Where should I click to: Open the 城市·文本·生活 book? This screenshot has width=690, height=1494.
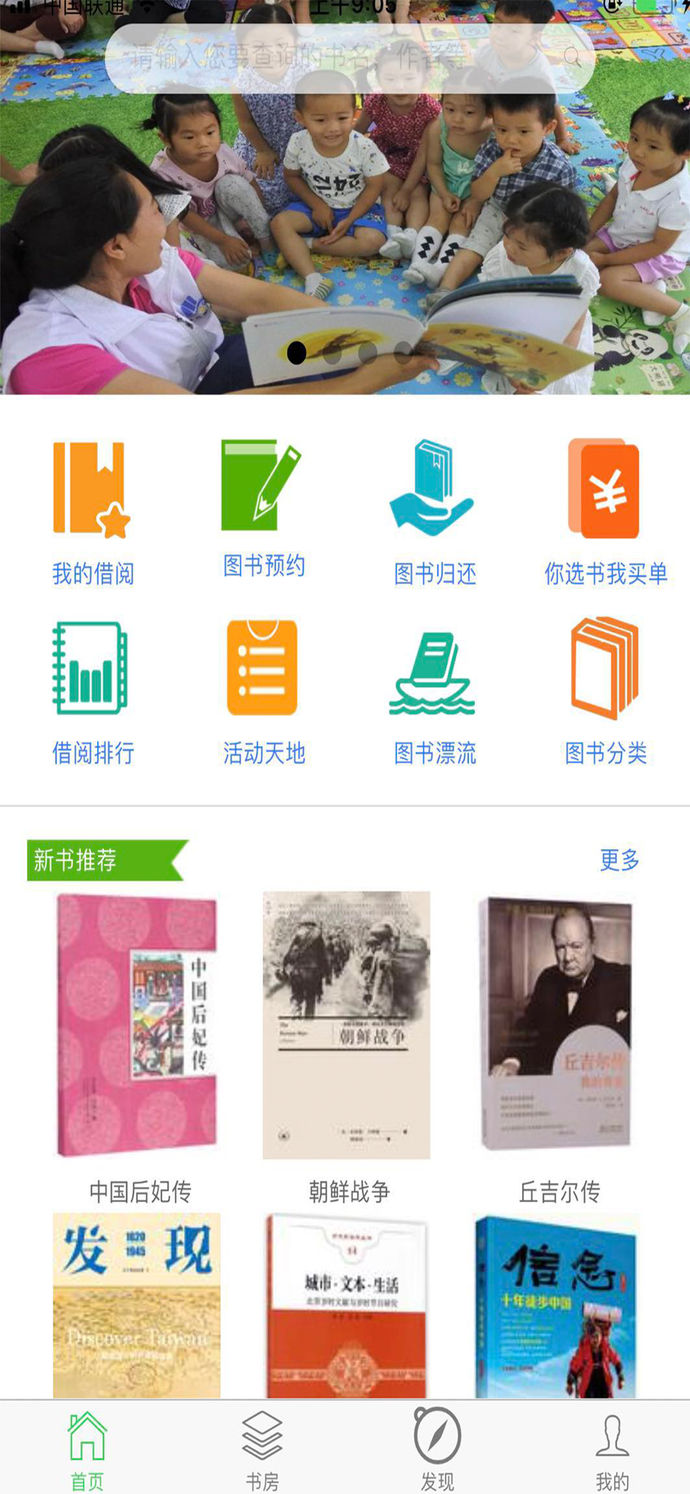(347, 1304)
